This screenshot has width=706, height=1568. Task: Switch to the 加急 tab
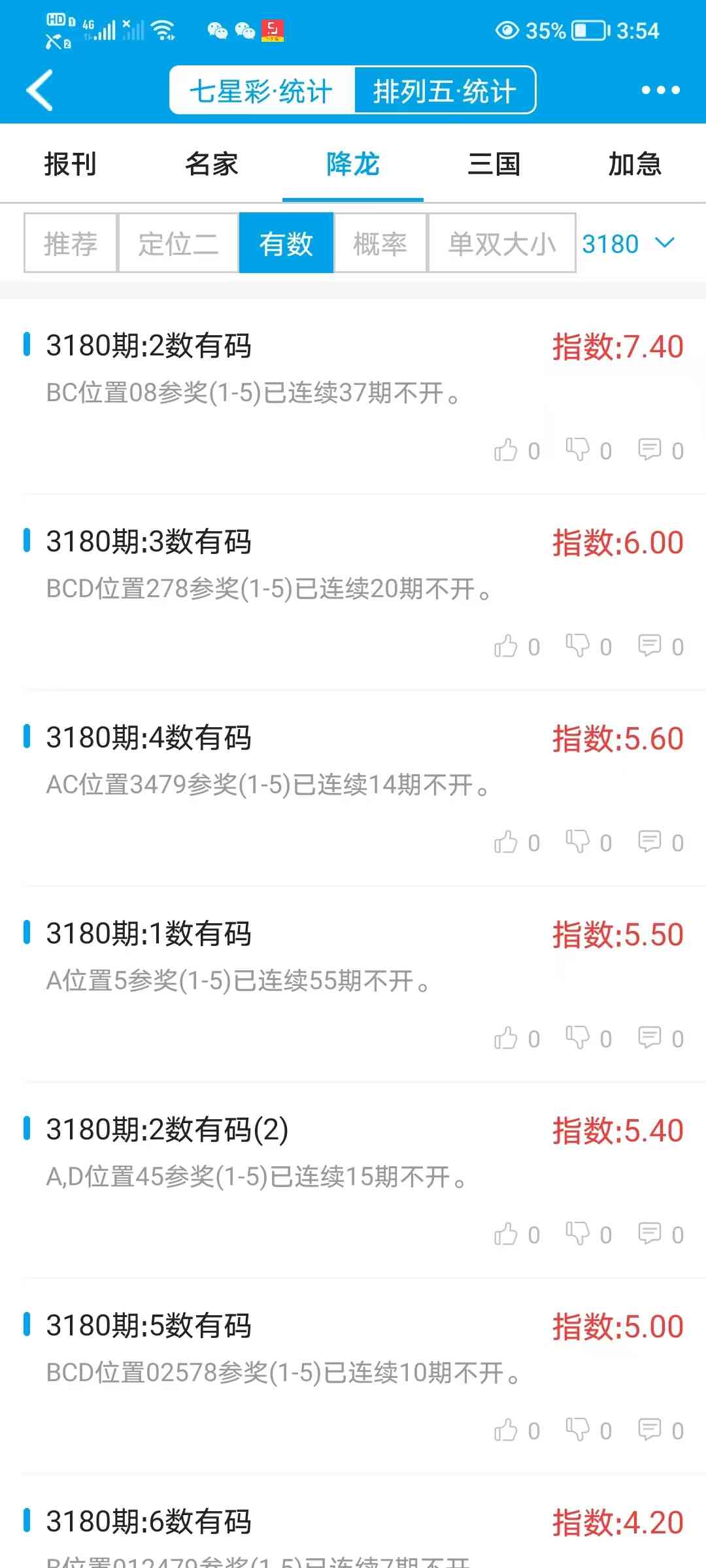click(x=635, y=164)
